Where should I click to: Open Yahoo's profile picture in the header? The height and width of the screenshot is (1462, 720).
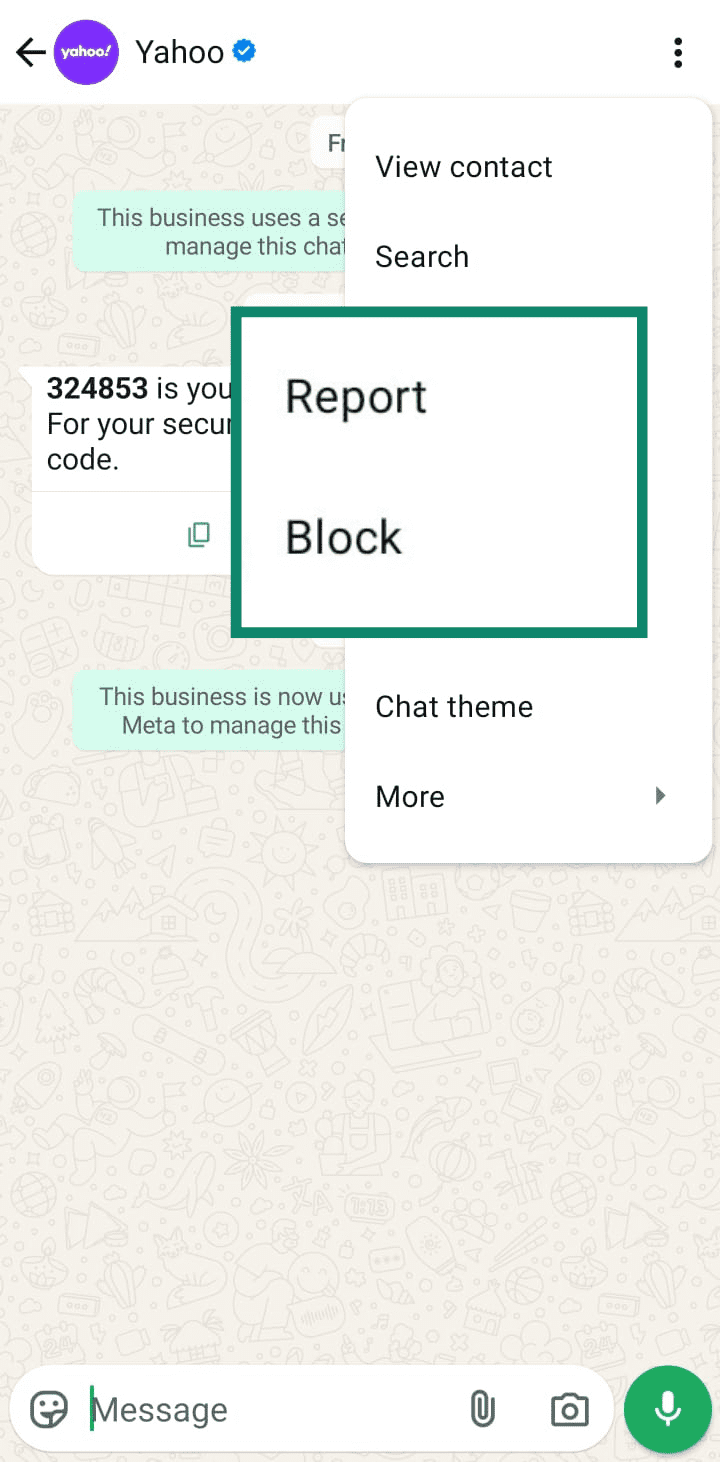click(x=86, y=52)
